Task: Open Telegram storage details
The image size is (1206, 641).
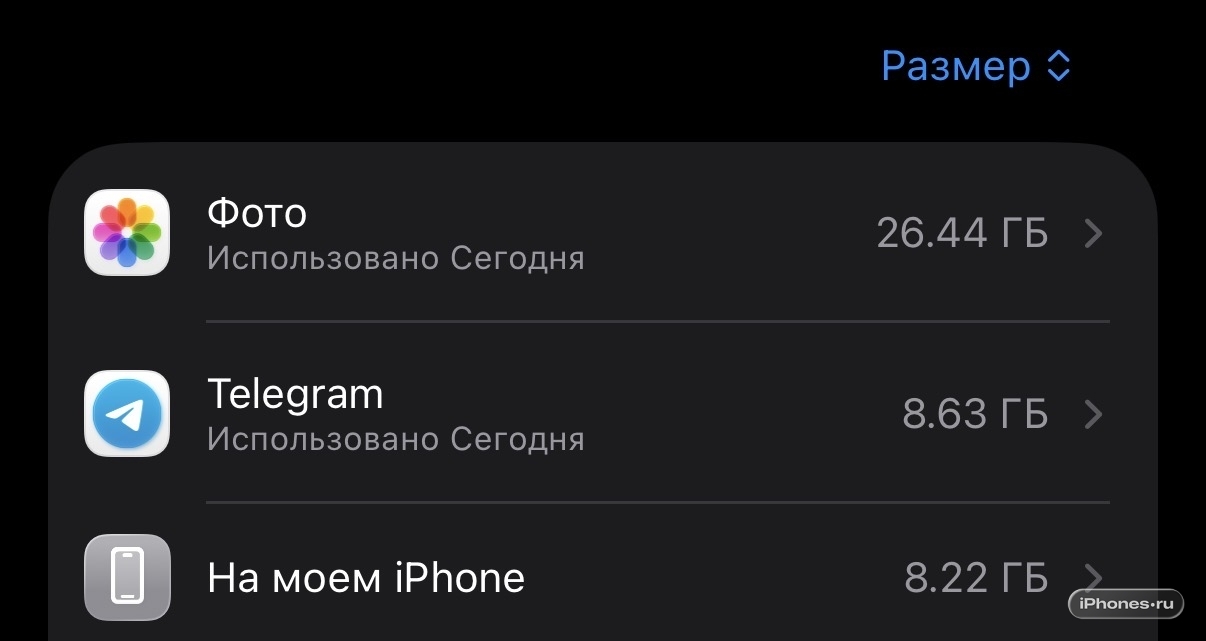Action: [x=600, y=414]
